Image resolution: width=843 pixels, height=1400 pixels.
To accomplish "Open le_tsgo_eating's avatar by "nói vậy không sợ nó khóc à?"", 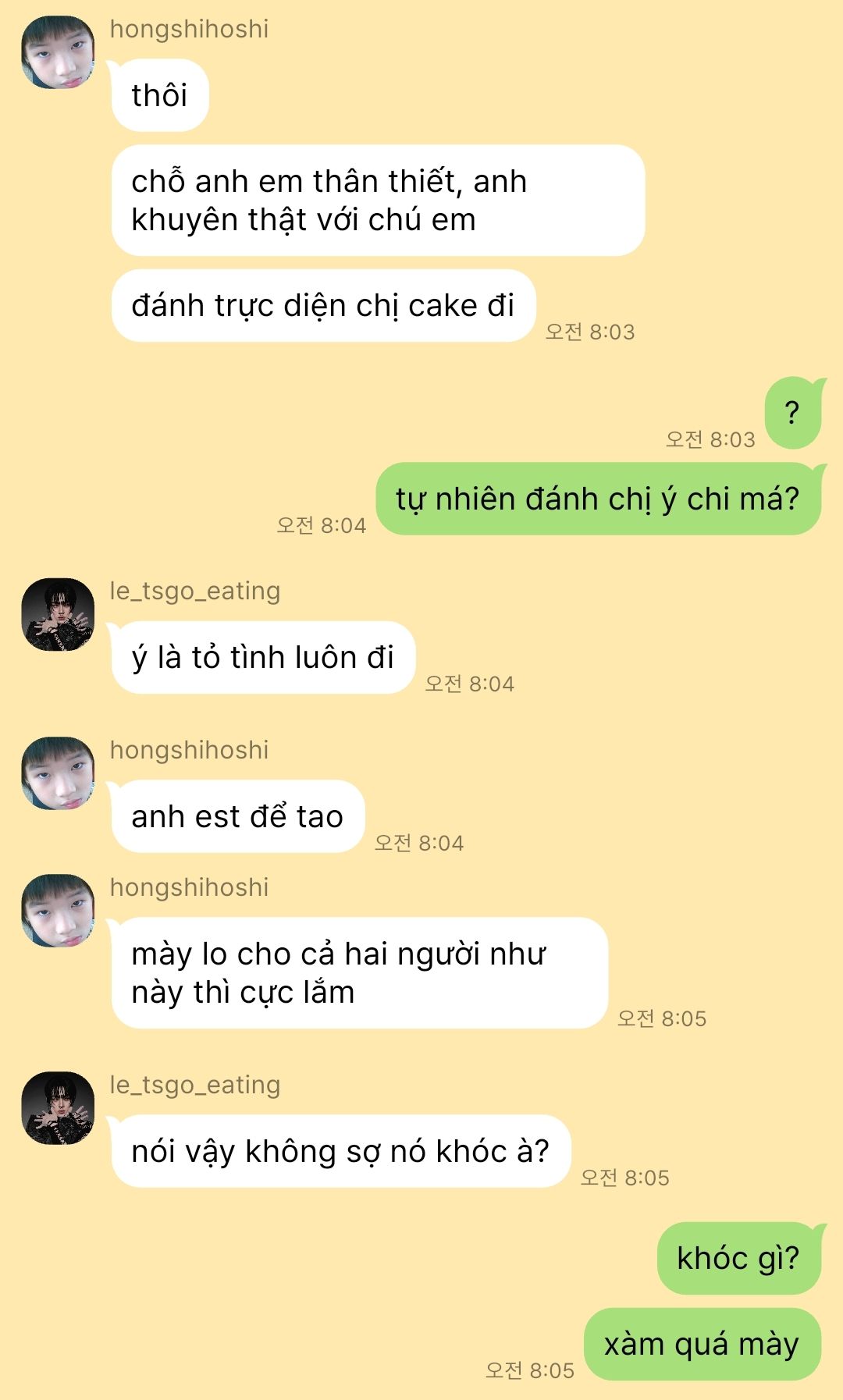I will 58,1108.
